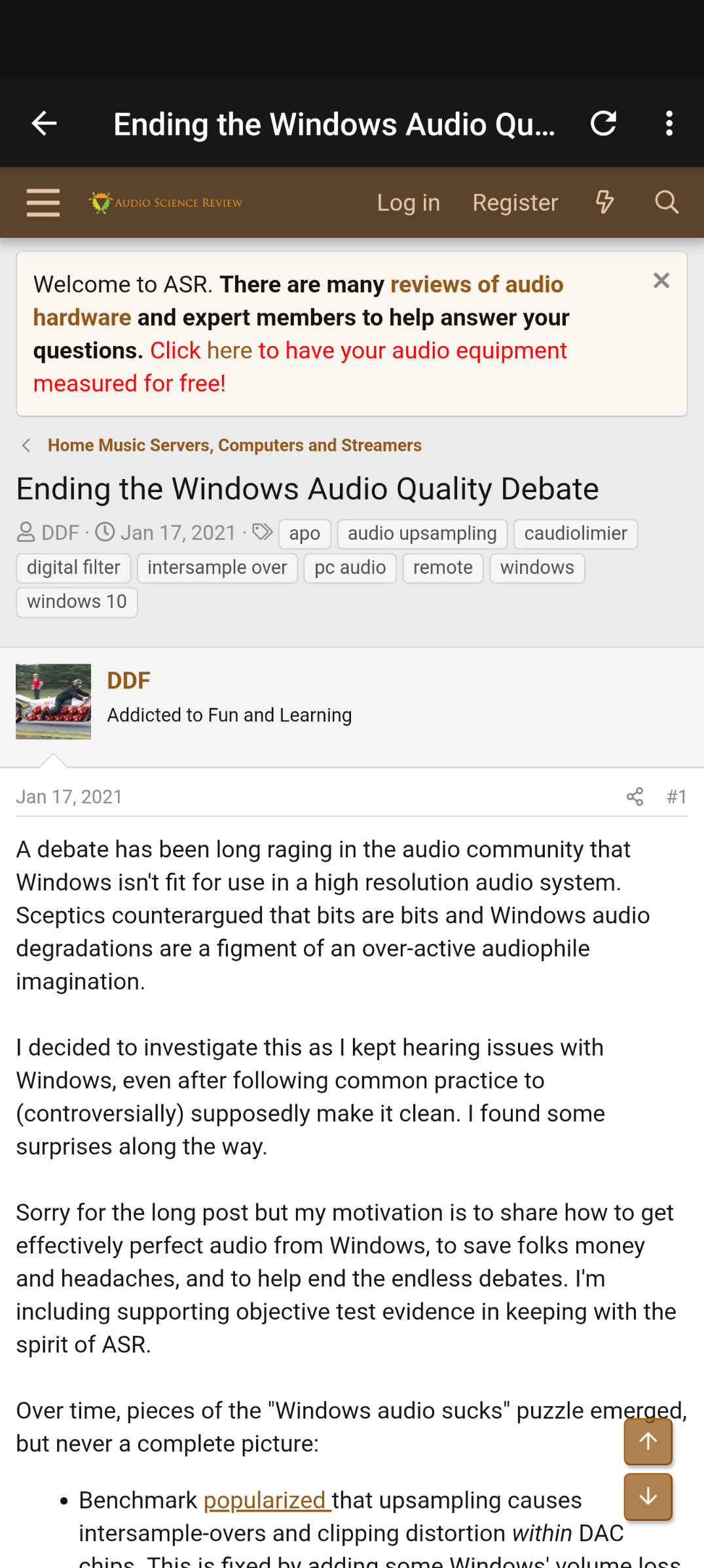Open the pc audio tag
704x1568 pixels.
click(x=350, y=568)
